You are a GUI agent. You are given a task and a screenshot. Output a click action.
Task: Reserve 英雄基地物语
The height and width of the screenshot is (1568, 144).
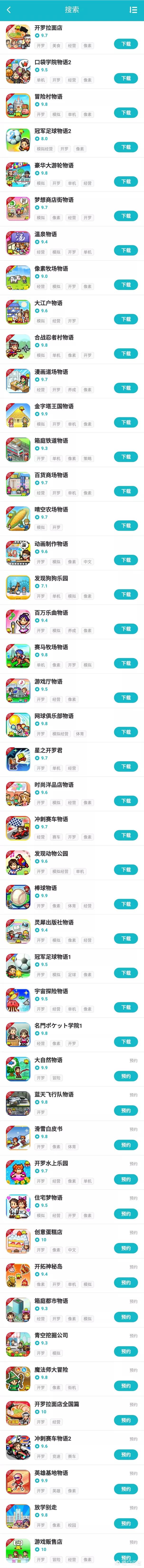(x=125, y=1488)
